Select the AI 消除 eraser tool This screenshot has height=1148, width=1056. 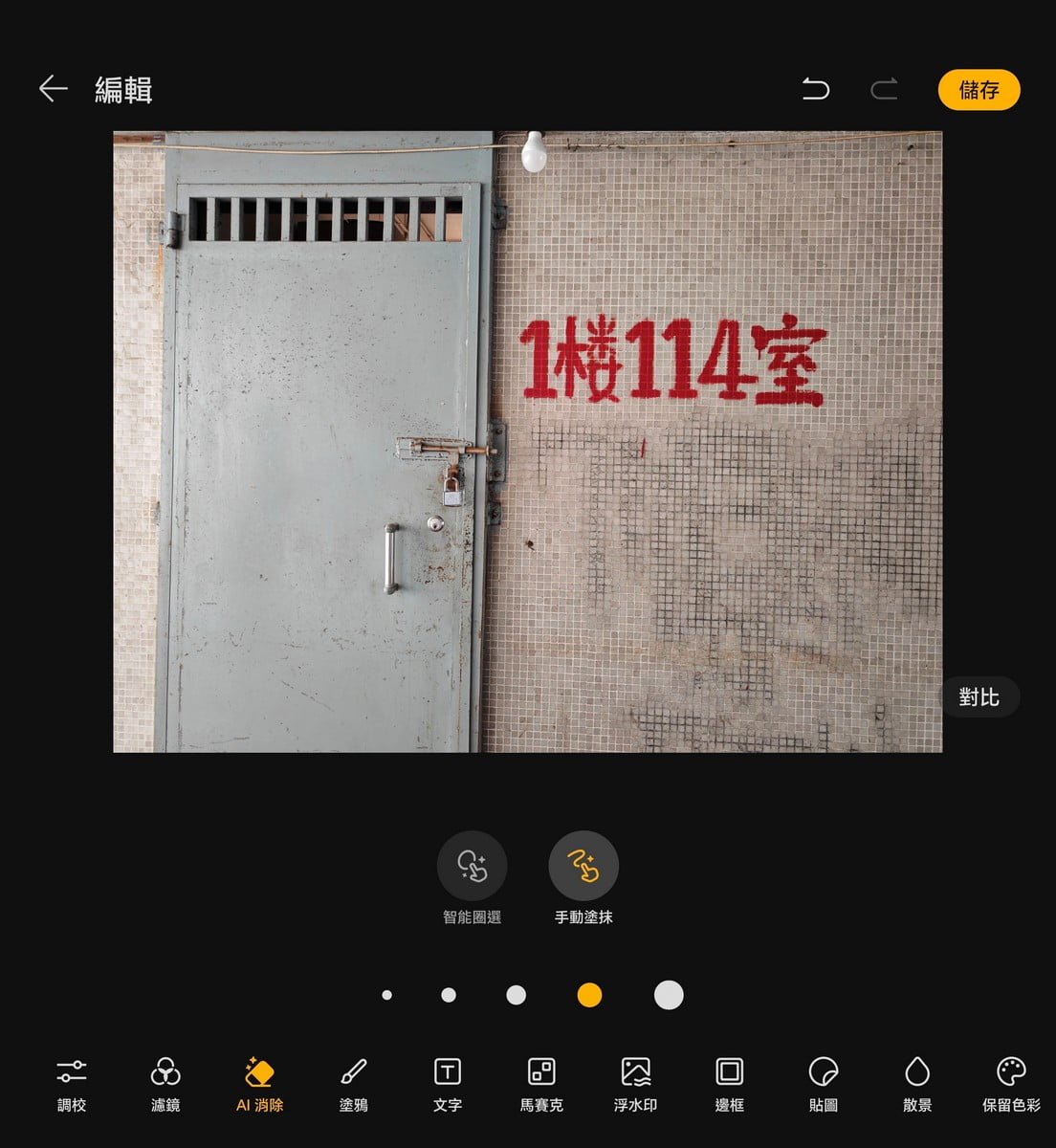(259, 1084)
